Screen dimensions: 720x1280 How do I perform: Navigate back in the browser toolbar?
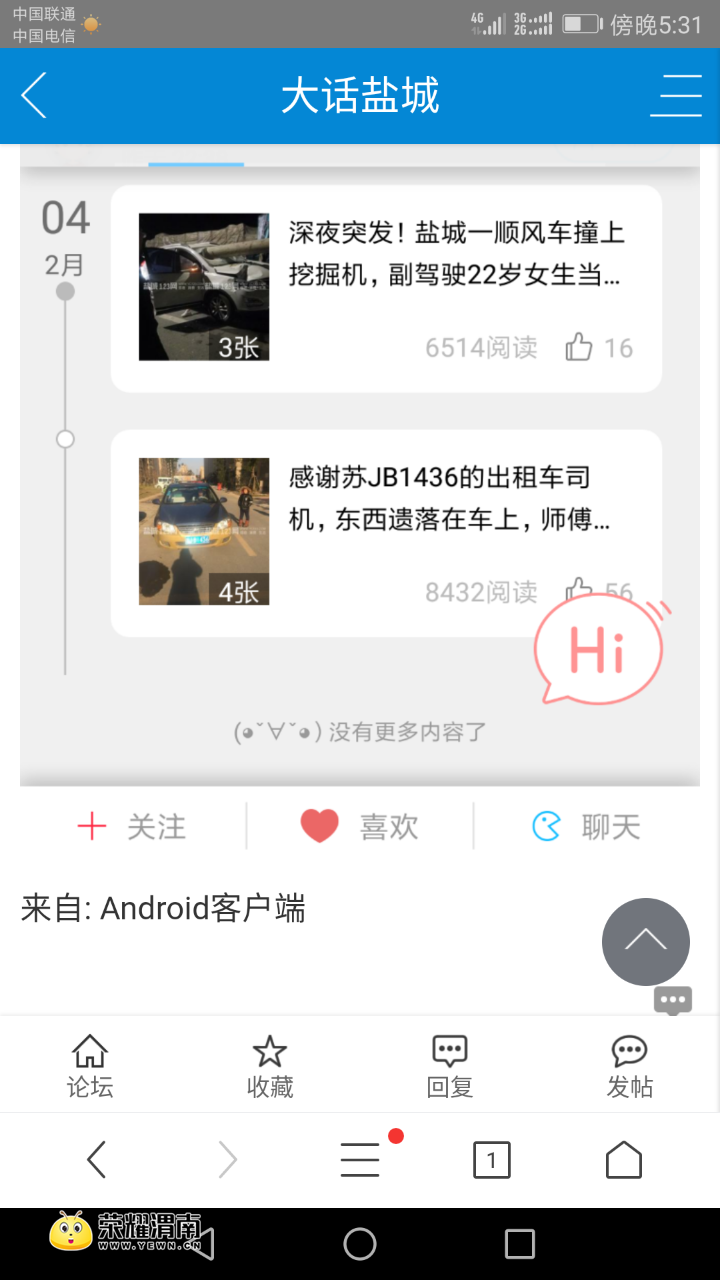tap(96, 1160)
